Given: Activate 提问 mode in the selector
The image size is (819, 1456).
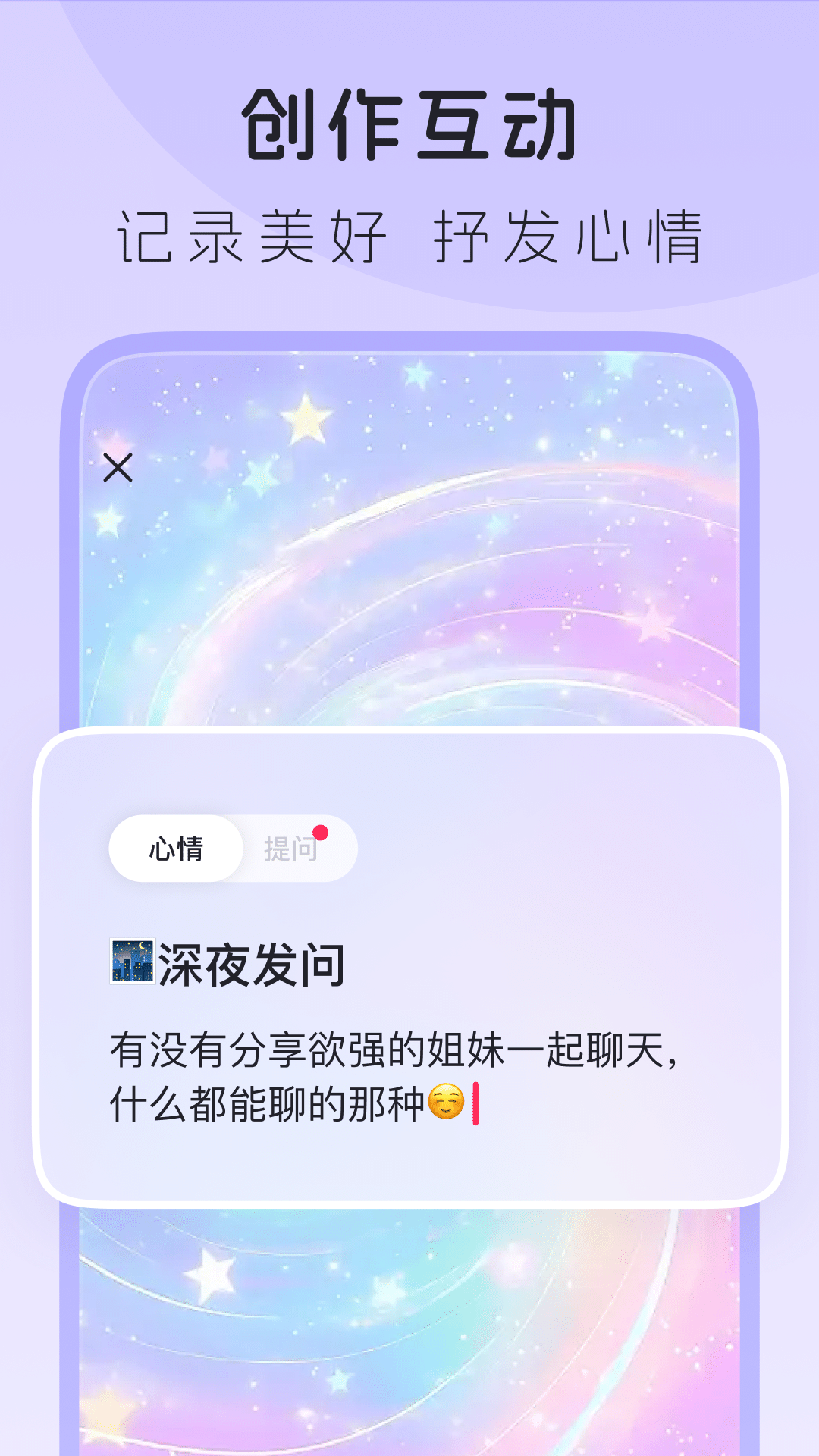Looking at the screenshot, I should (x=292, y=849).
